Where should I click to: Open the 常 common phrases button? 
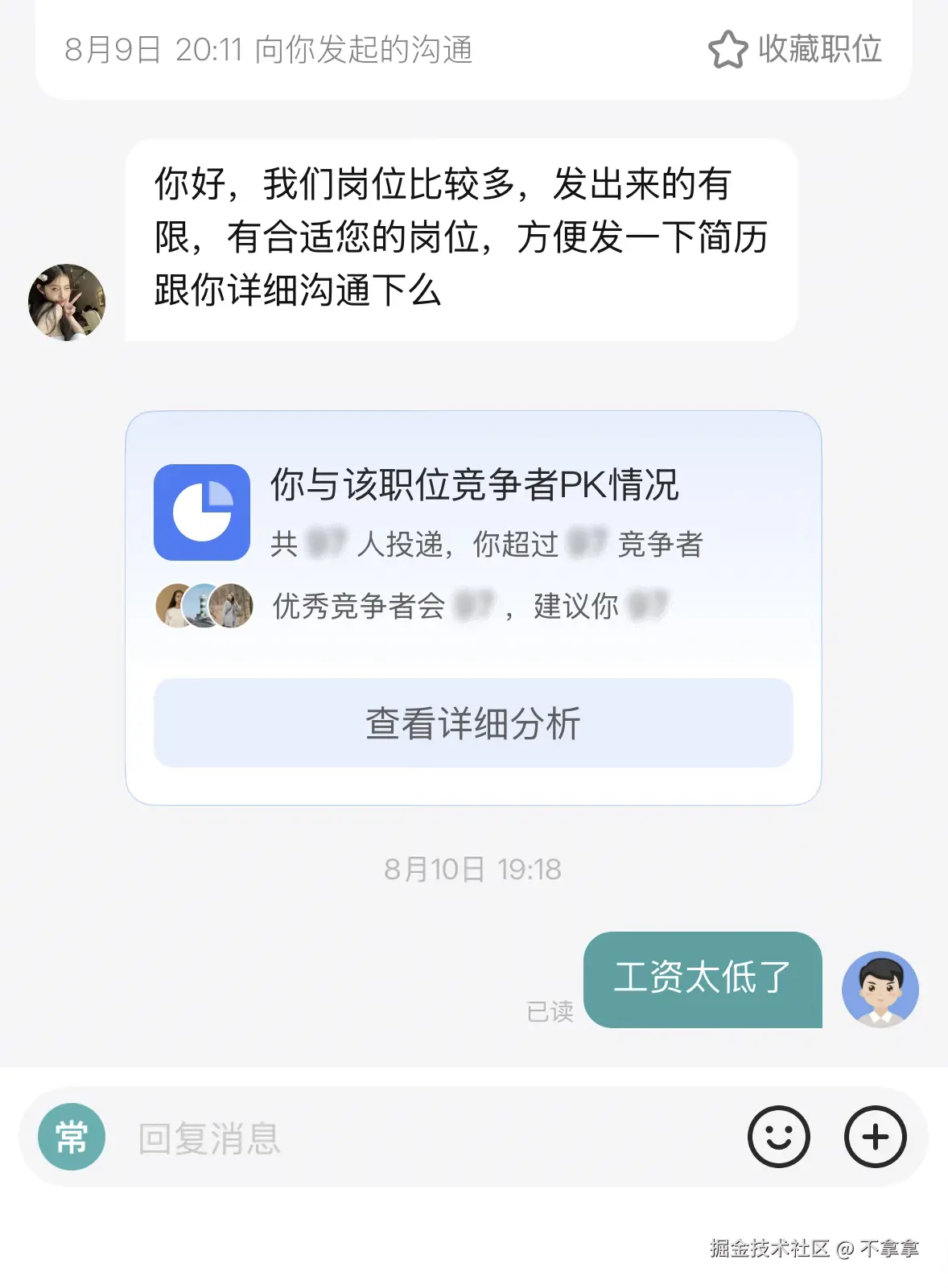[x=72, y=1137]
